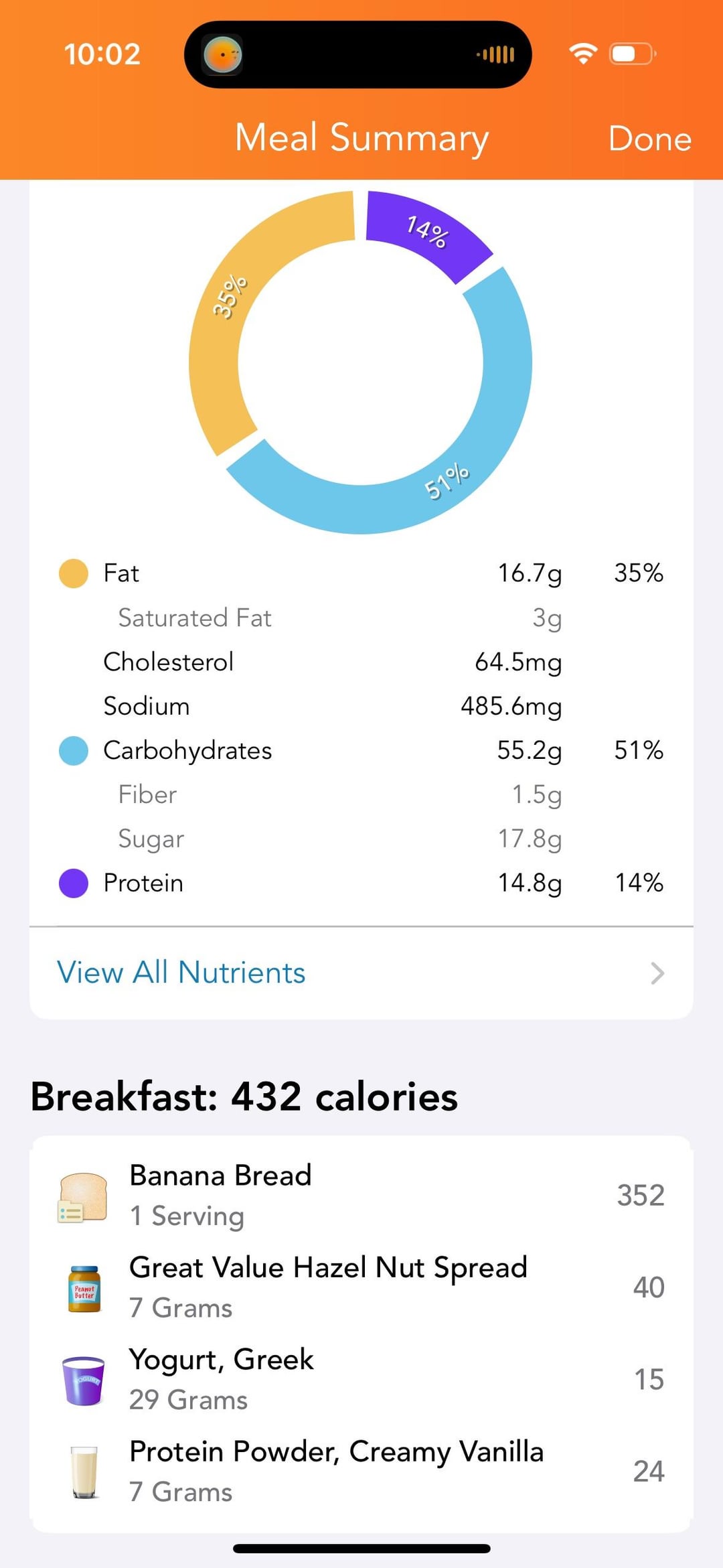This screenshot has height=1568, width=723.
Task: Open the Banana Bread entry
Action: coord(361,1195)
